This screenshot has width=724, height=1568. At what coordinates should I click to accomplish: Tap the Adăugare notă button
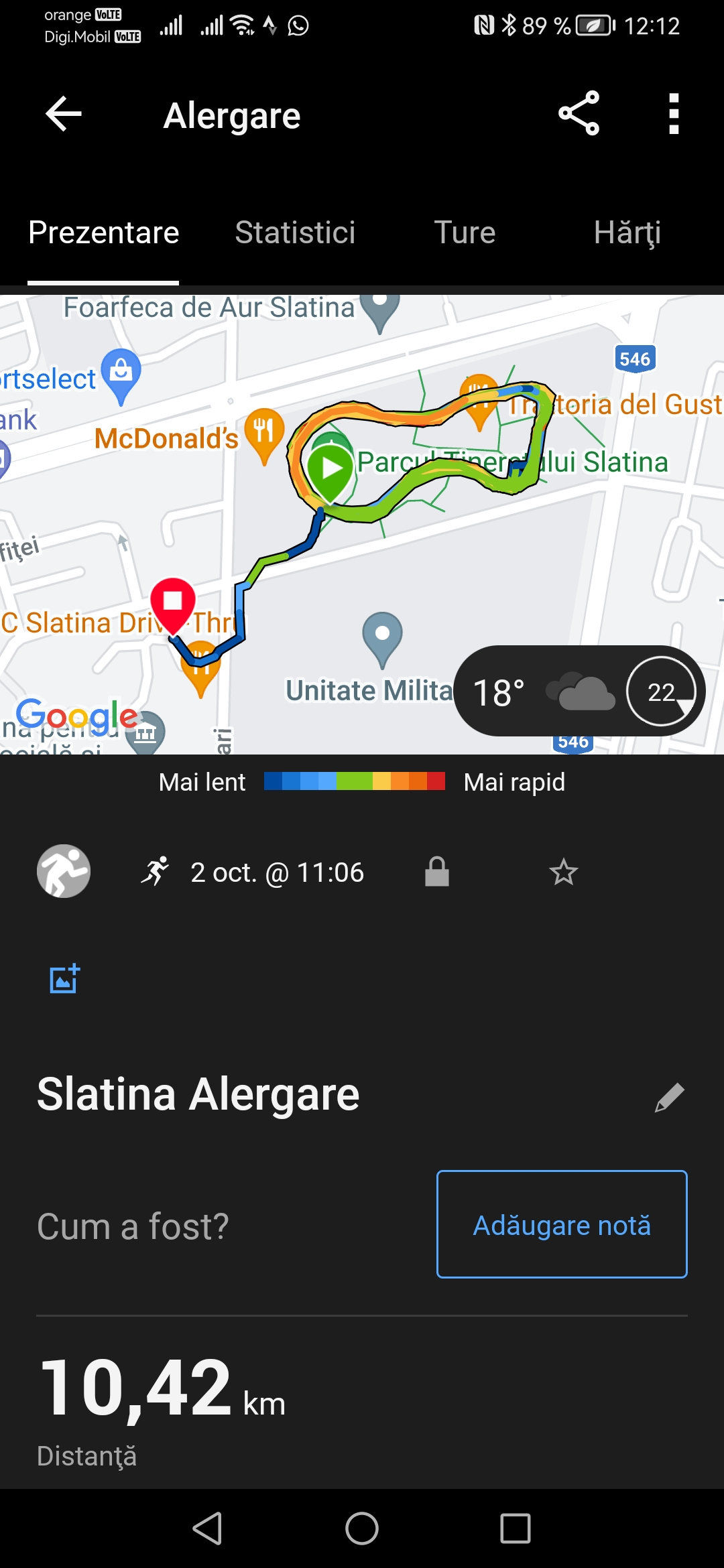[x=562, y=1224]
